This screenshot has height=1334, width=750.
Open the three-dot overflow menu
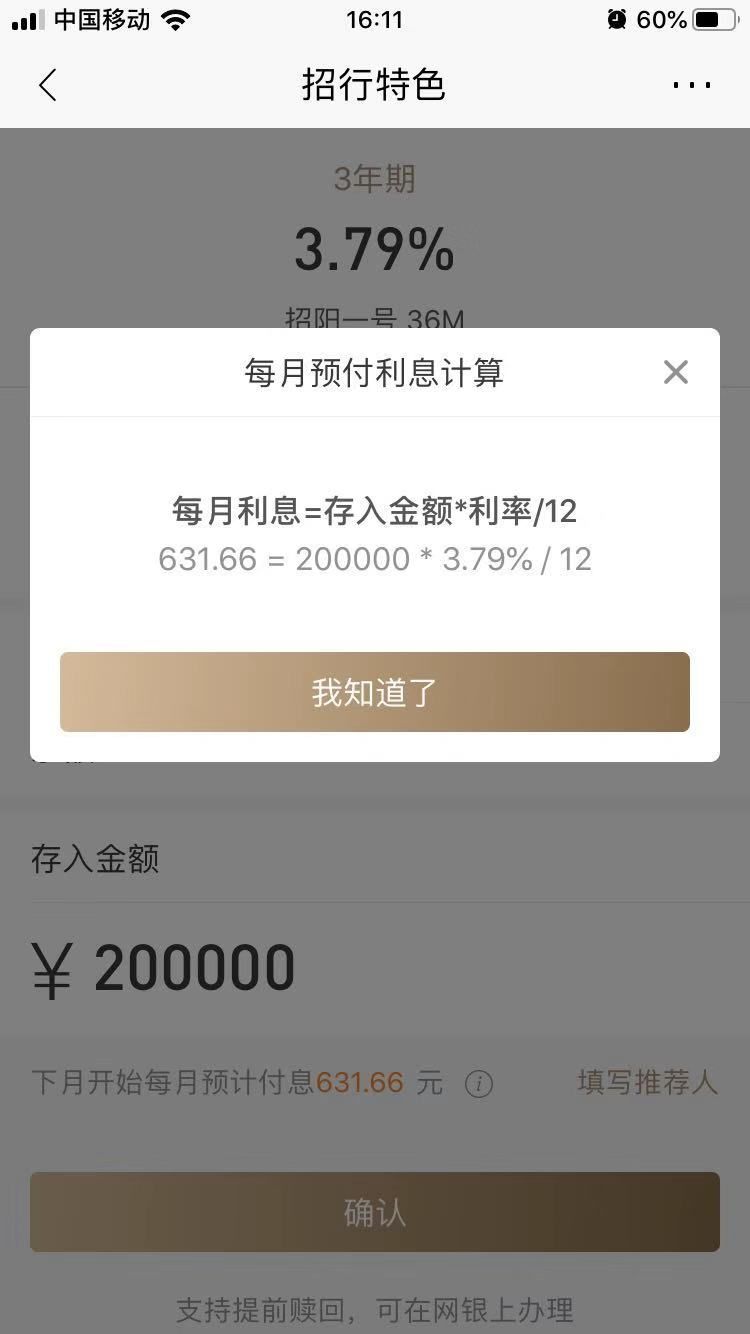point(691,85)
